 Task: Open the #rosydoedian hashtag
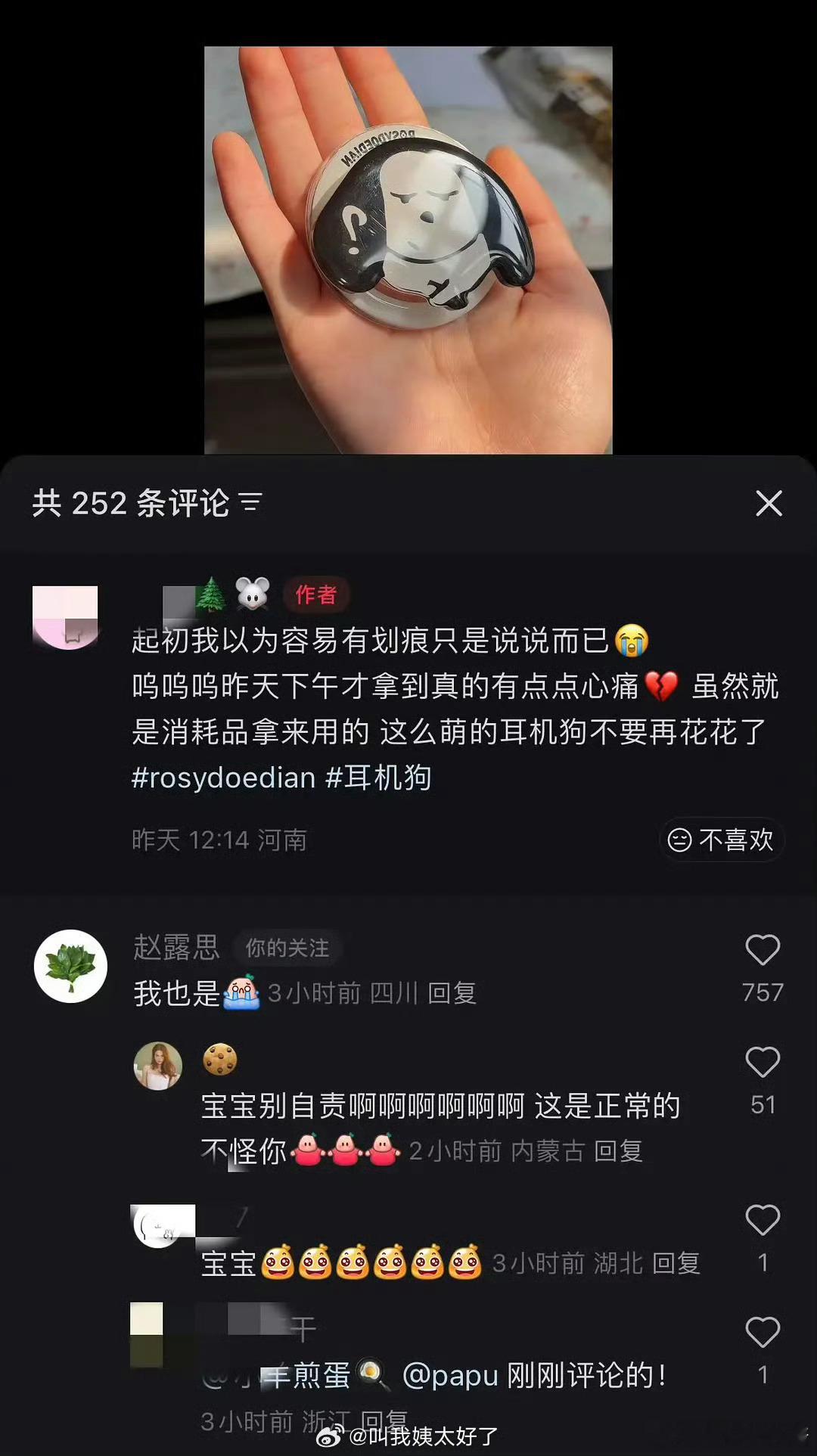pyautogui.click(x=223, y=778)
